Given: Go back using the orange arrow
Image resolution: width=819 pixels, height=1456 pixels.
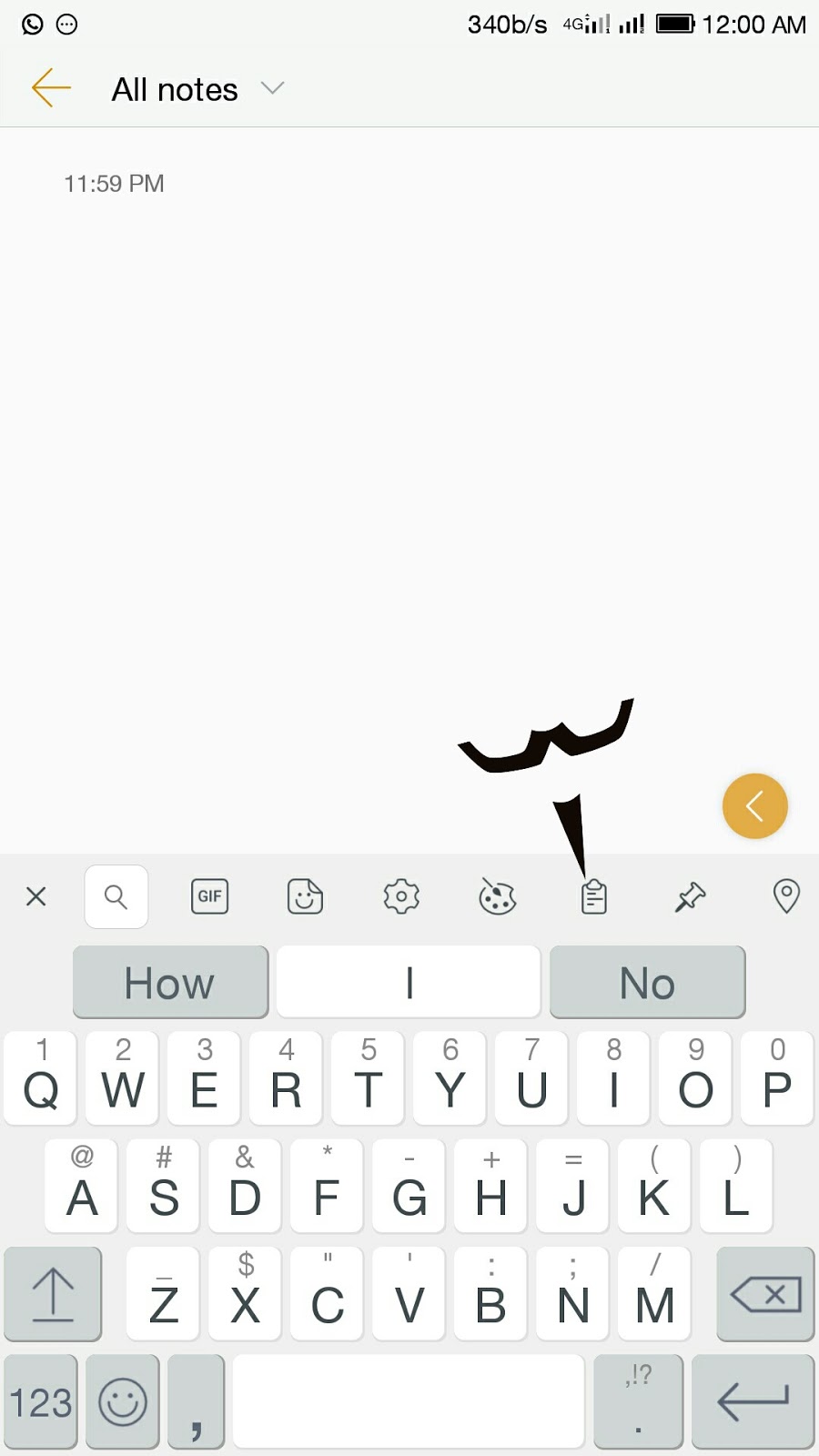Looking at the screenshot, I should [x=51, y=88].
